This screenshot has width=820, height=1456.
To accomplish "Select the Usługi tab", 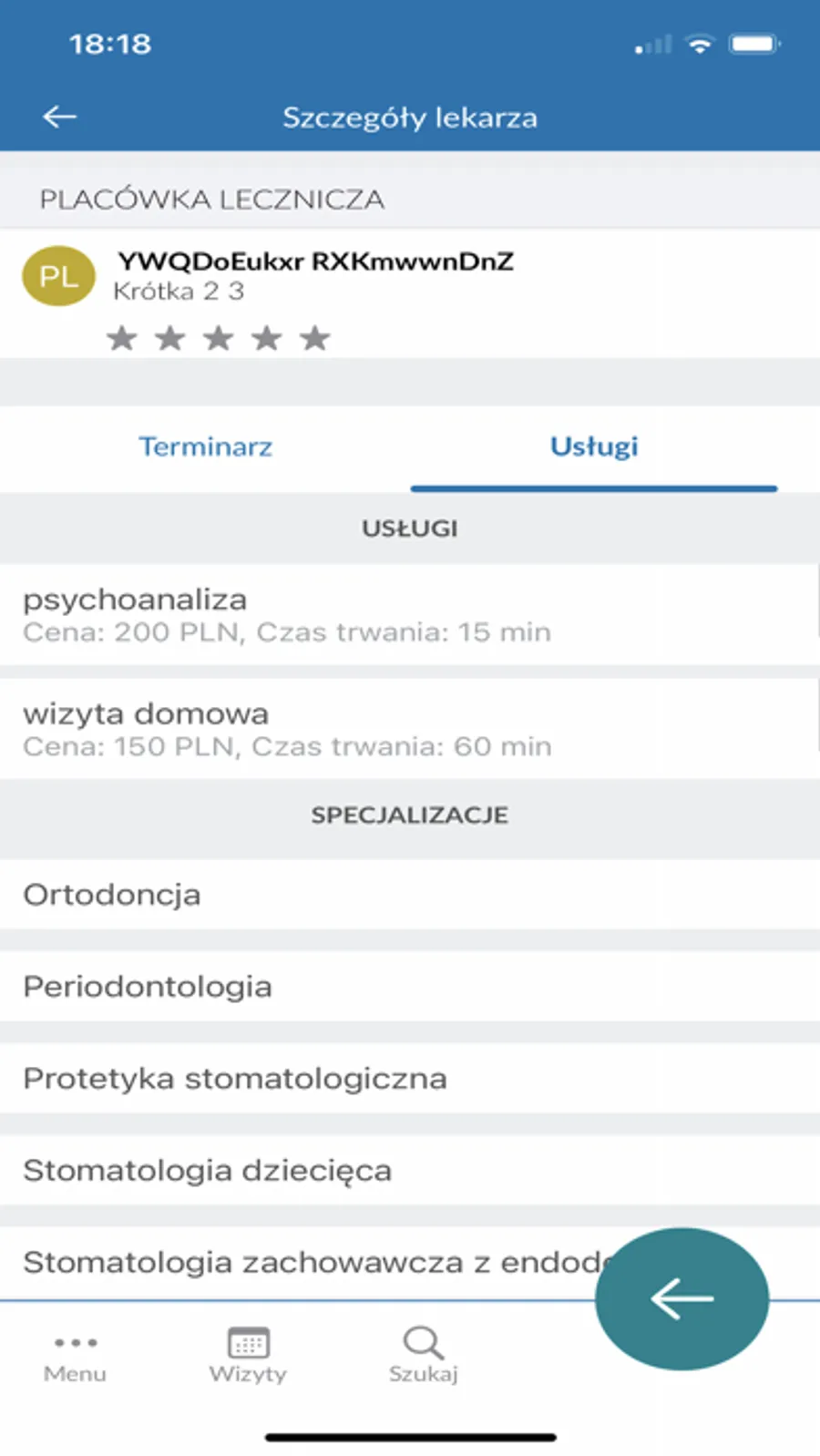I will point(593,446).
